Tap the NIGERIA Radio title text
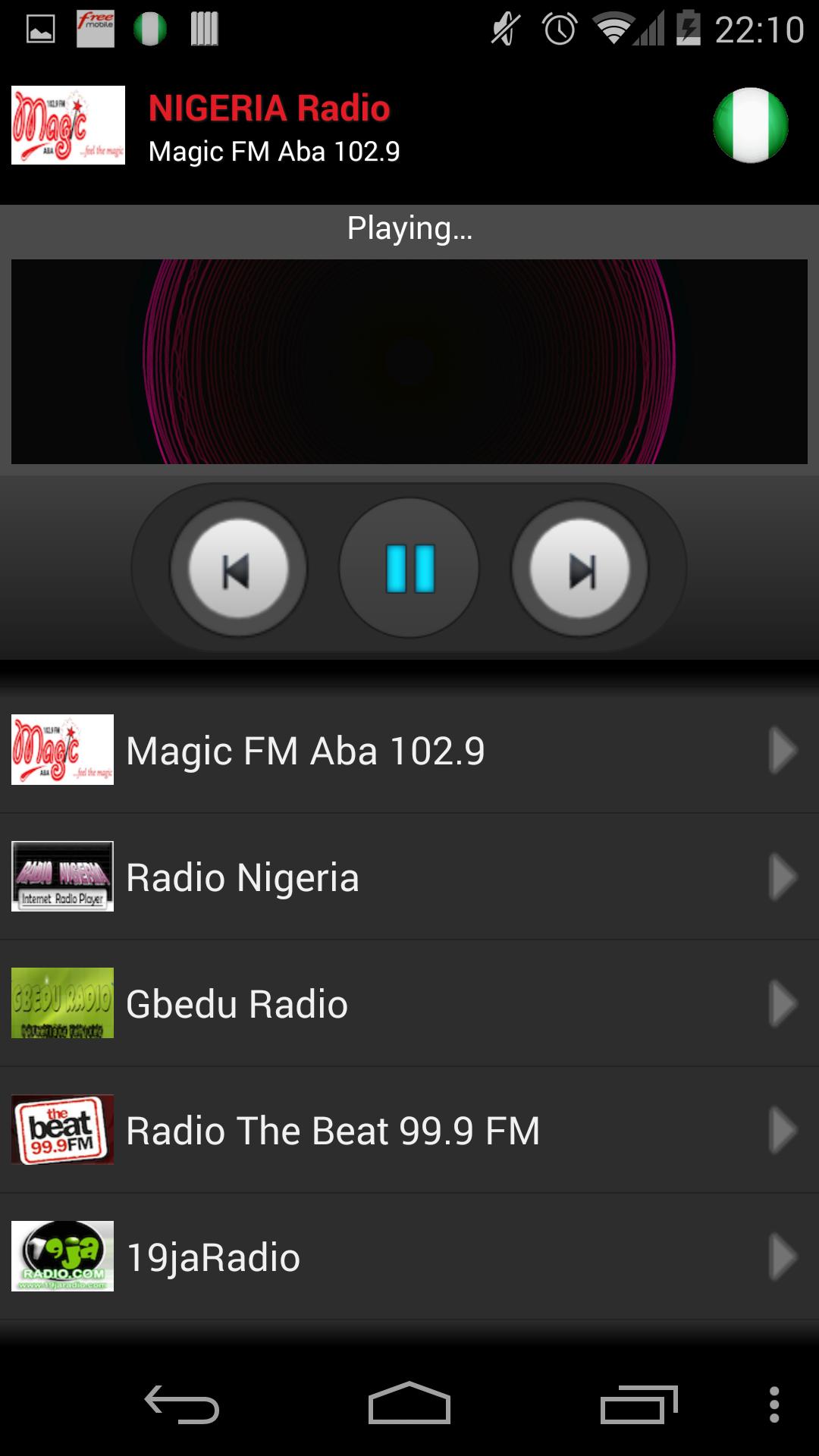 coord(268,106)
